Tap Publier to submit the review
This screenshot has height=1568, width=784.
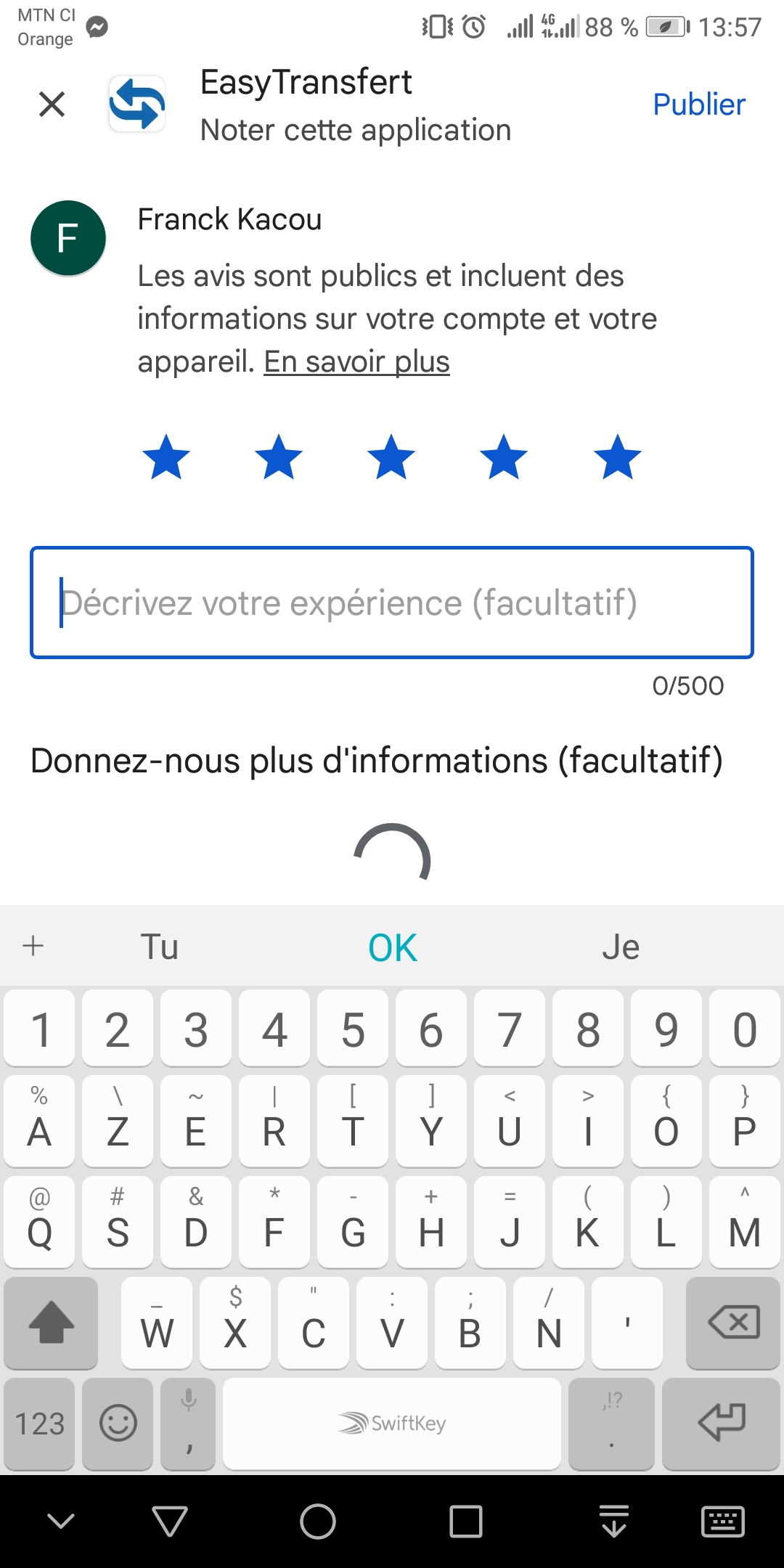698,105
